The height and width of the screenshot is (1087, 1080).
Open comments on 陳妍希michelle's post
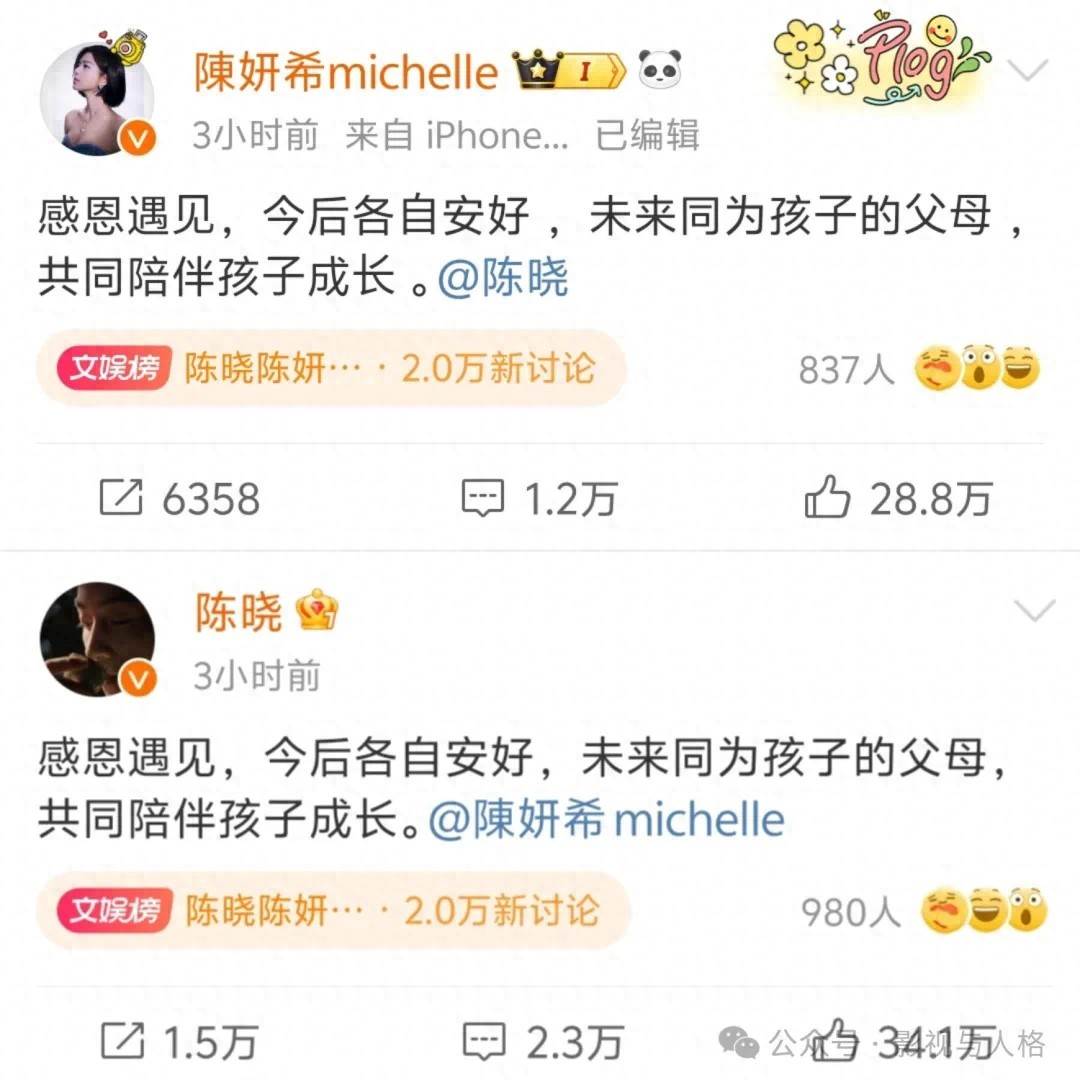(540, 498)
